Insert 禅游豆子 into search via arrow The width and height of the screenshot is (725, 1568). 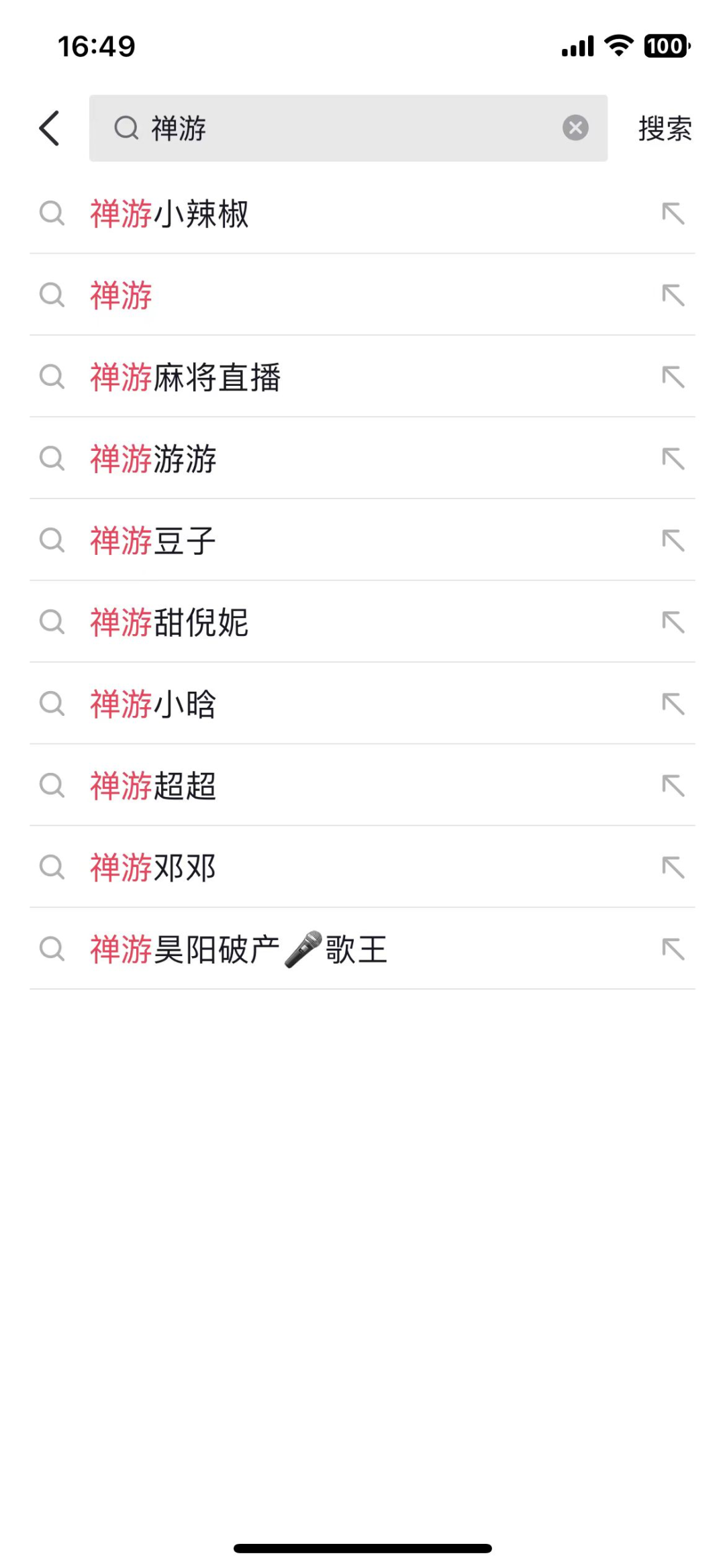tap(673, 541)
